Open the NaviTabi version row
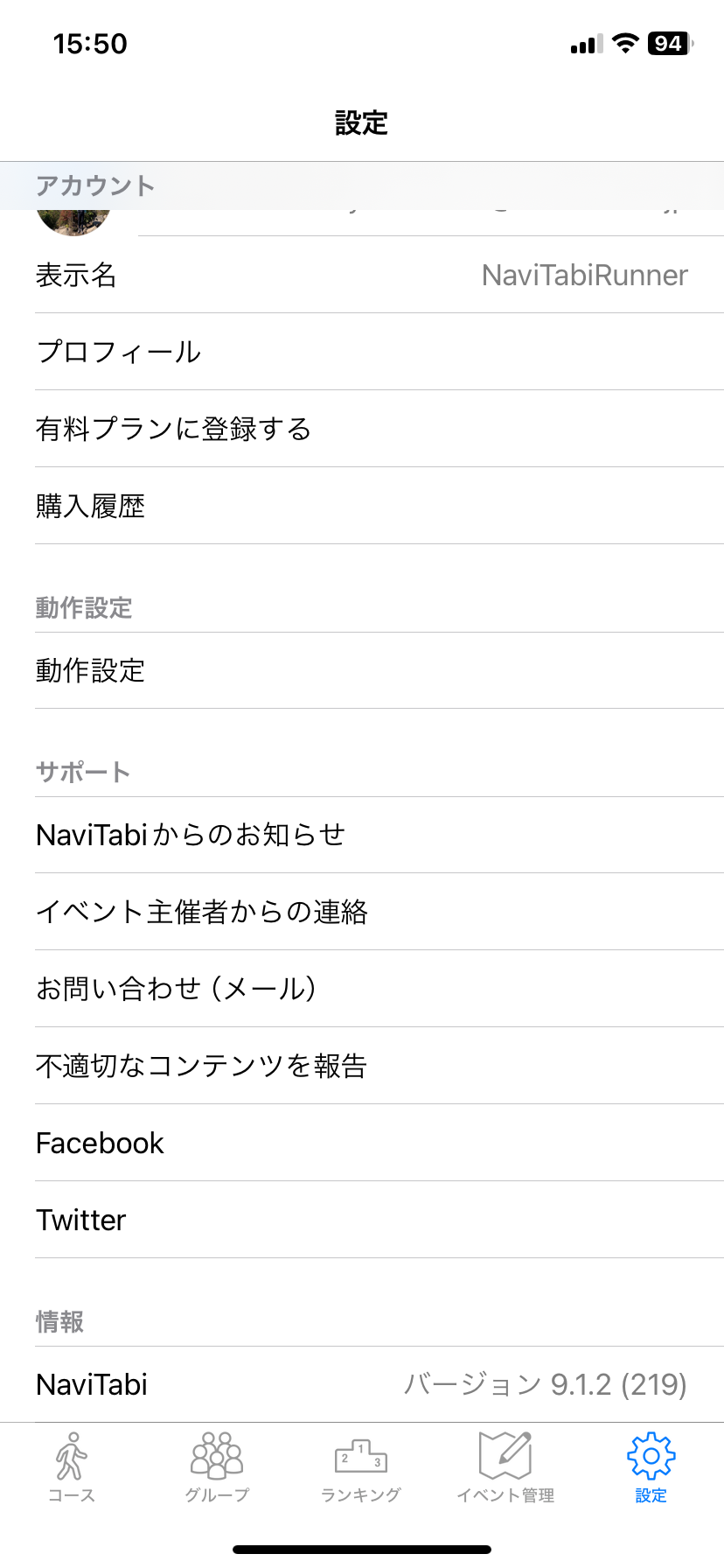Screen dimensions: 724x1568 point(362,1384)
